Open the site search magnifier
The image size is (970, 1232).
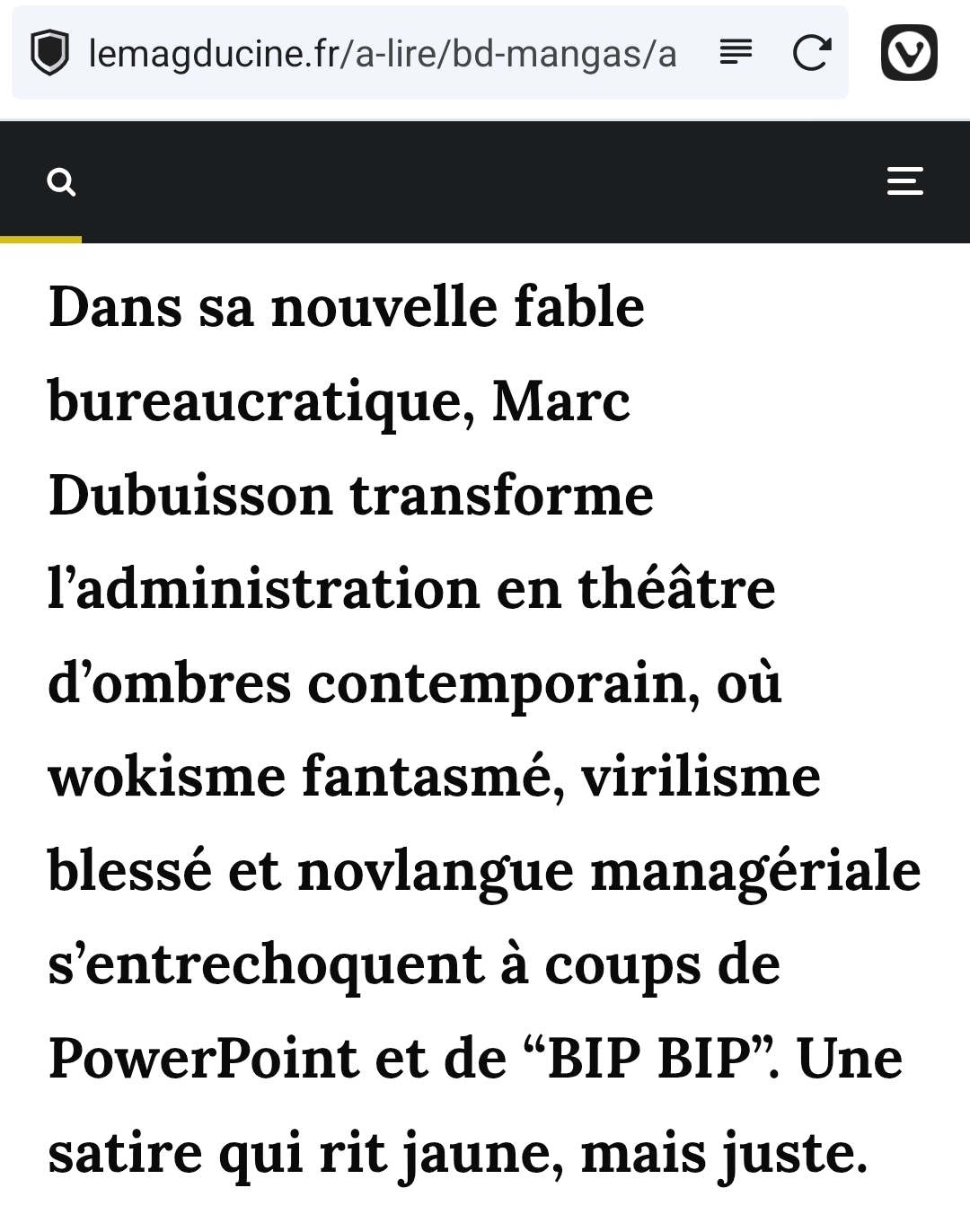point(61,182)
